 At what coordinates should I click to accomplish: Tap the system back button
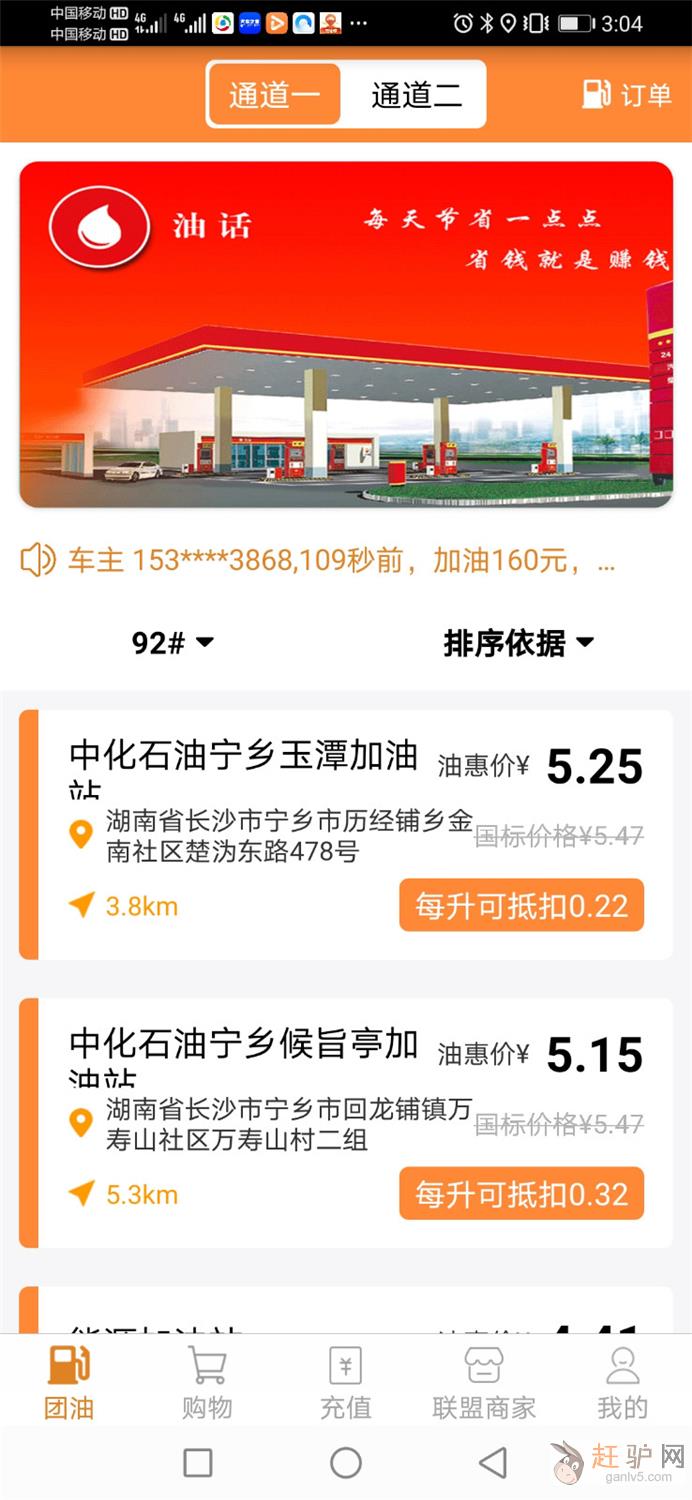point(492,1463)
